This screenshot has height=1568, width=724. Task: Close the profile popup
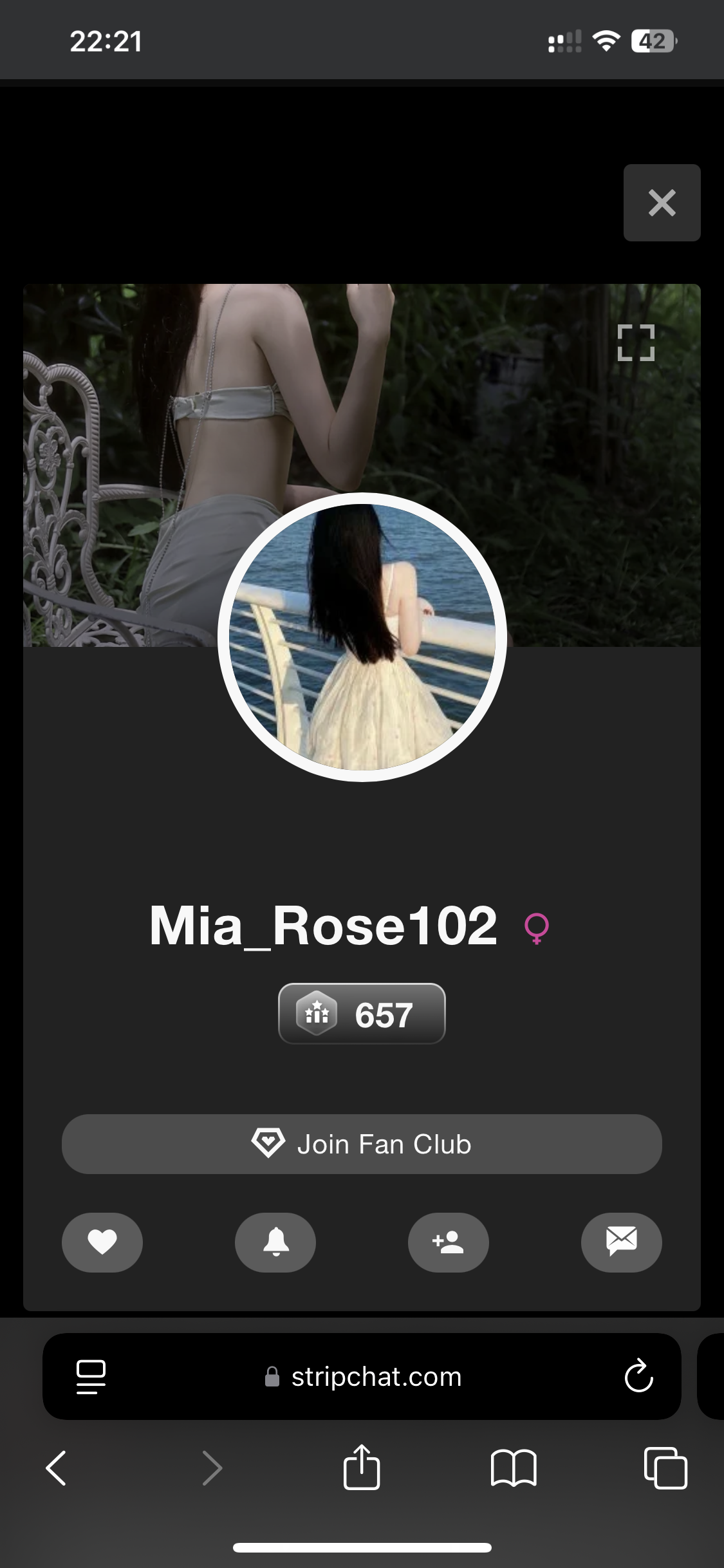point(662,203)
